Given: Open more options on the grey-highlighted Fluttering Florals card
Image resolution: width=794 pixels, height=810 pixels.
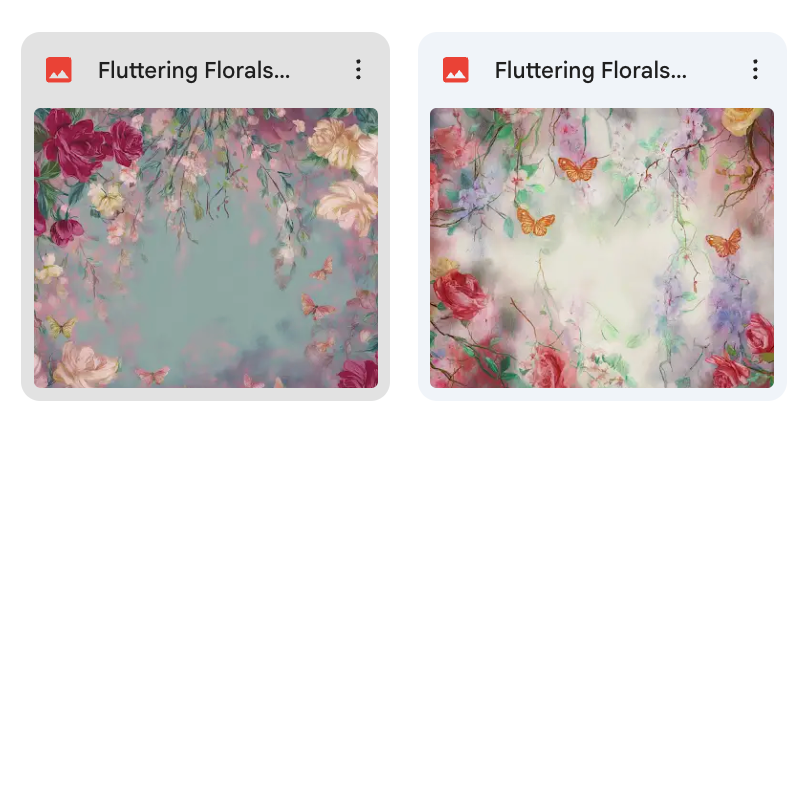Looking at the screenshot, I should 358,70.
